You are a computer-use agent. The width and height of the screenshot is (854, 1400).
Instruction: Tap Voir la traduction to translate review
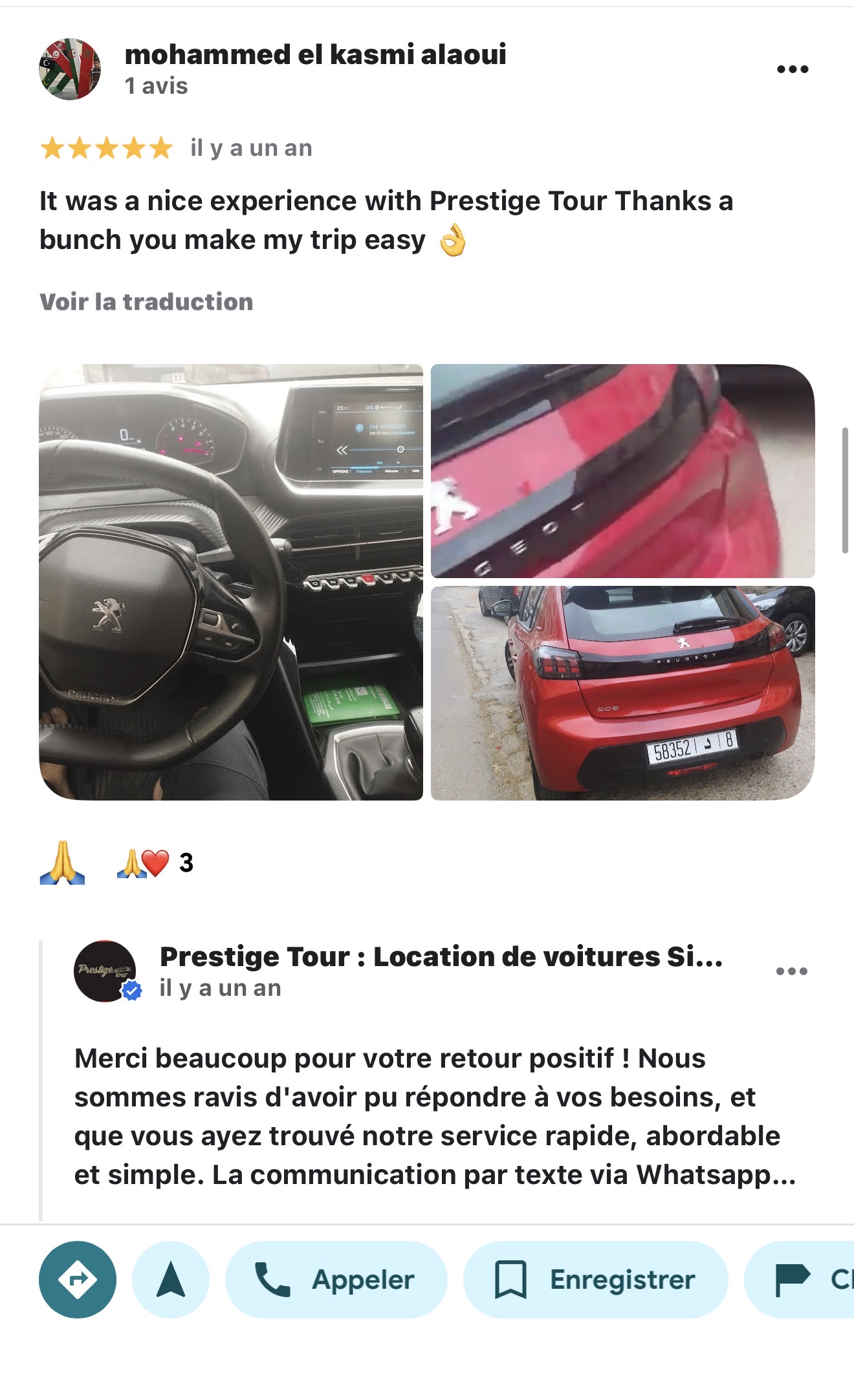coord(146,300)
